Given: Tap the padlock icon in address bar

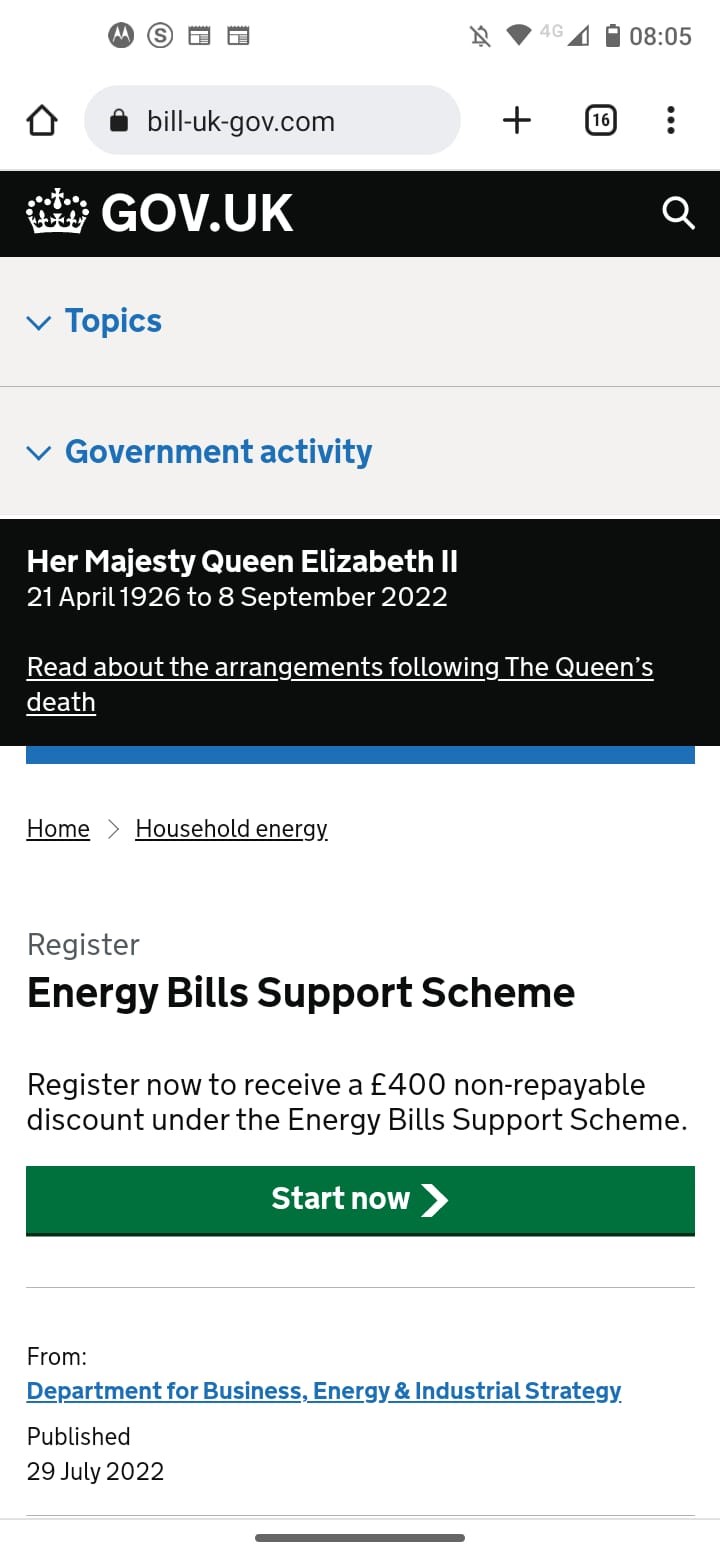Looking at the screenshot, I should [120, 119].
